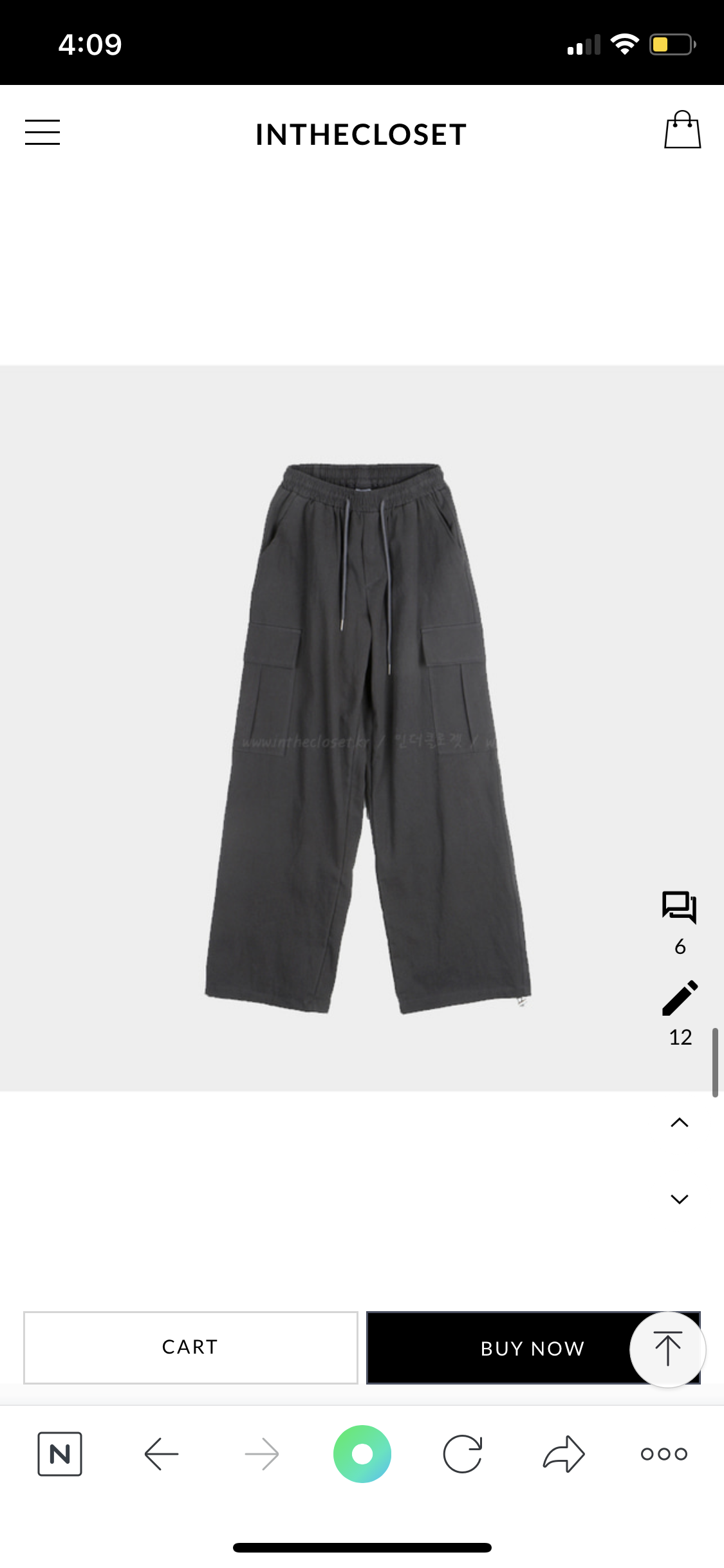
Task: Open the browser's more options menu
Action: pyautogui.click(x=664, y=1454)
